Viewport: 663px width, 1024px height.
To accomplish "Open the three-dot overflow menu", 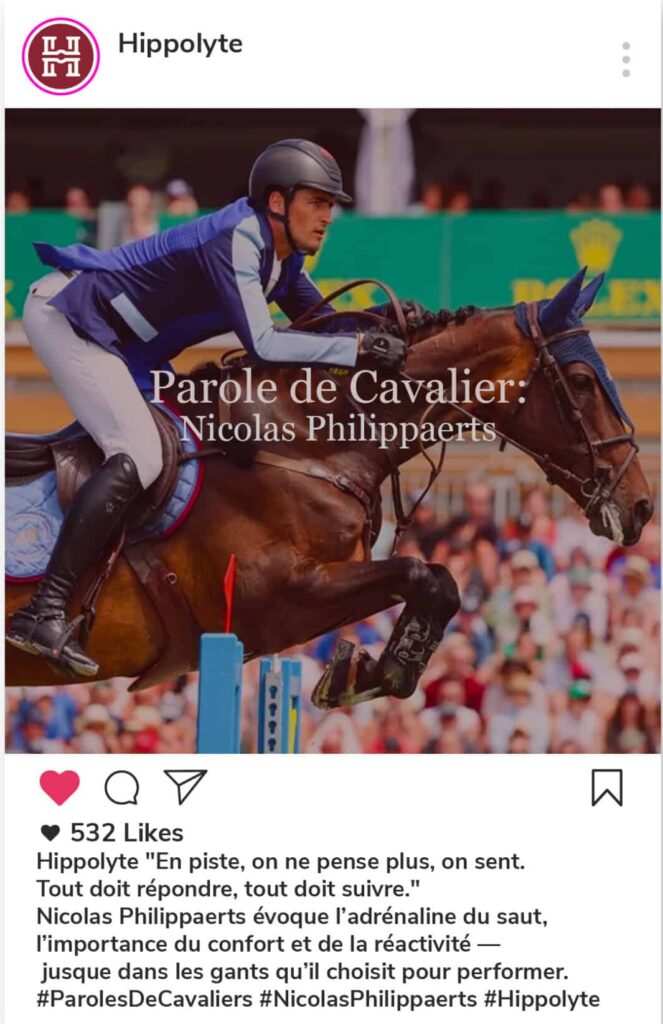I will (625, 60).
